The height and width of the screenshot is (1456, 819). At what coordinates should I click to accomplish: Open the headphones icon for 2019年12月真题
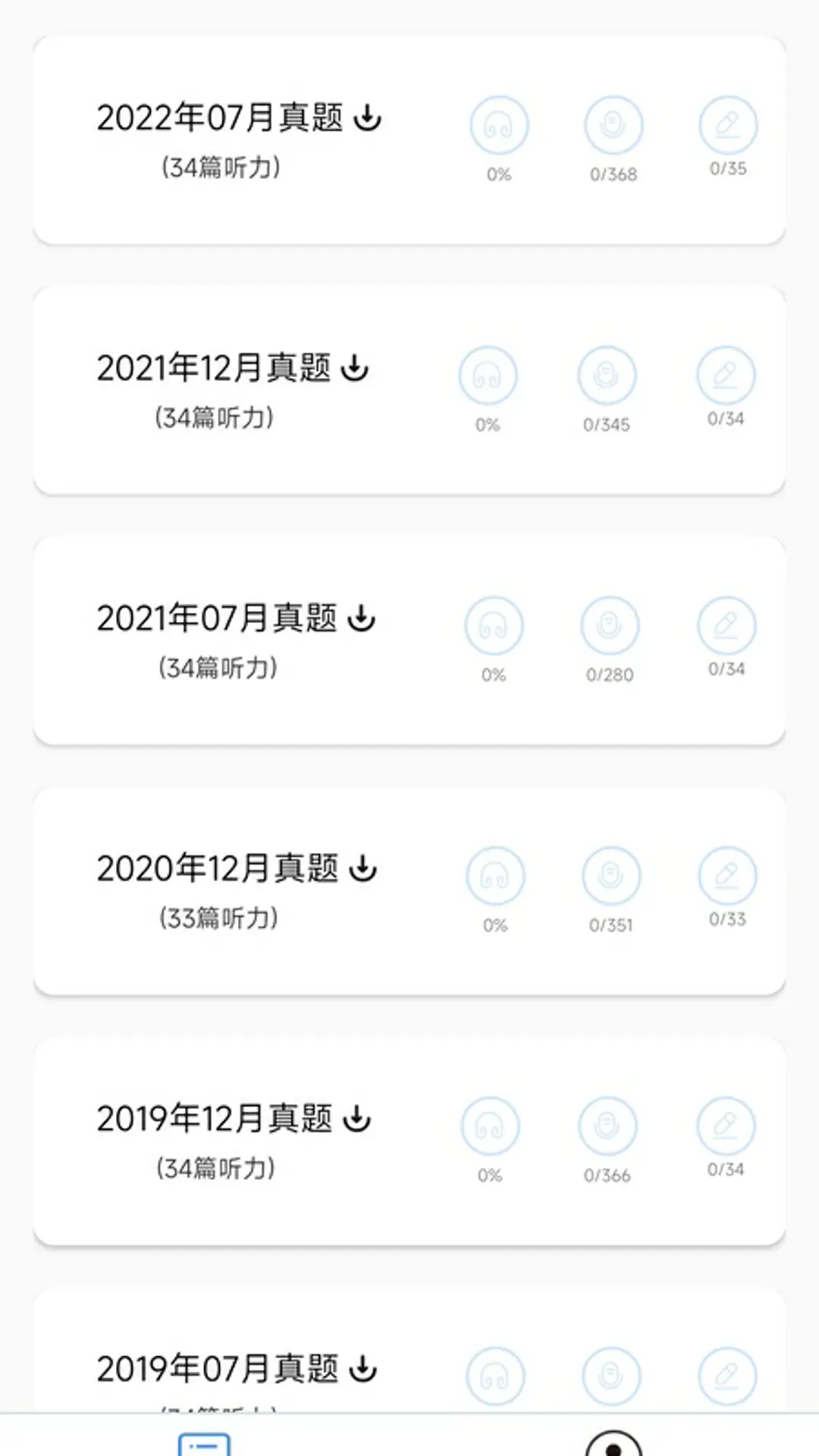[x=490, y=1126]
